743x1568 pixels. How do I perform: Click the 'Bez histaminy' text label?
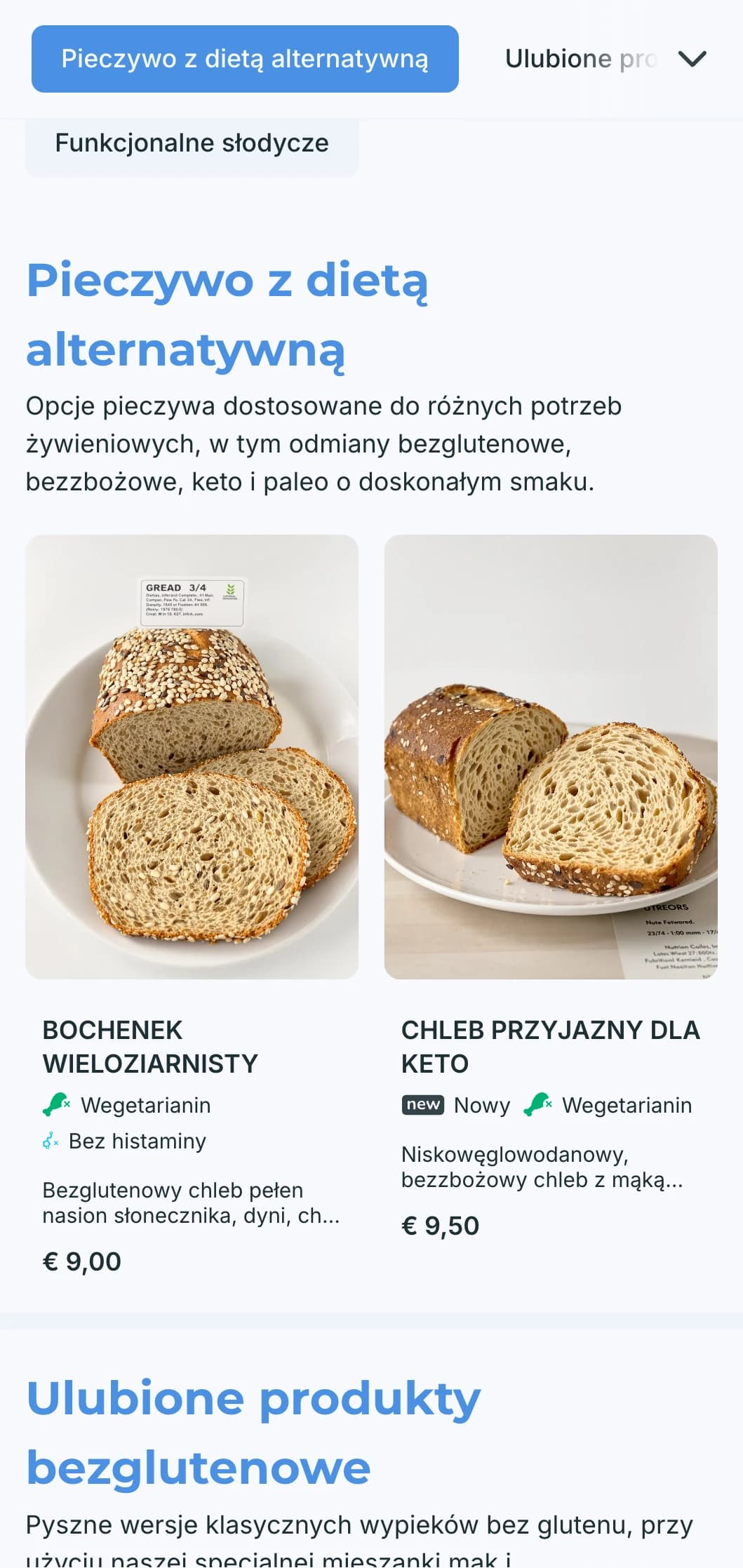[x=136, y=1141]
